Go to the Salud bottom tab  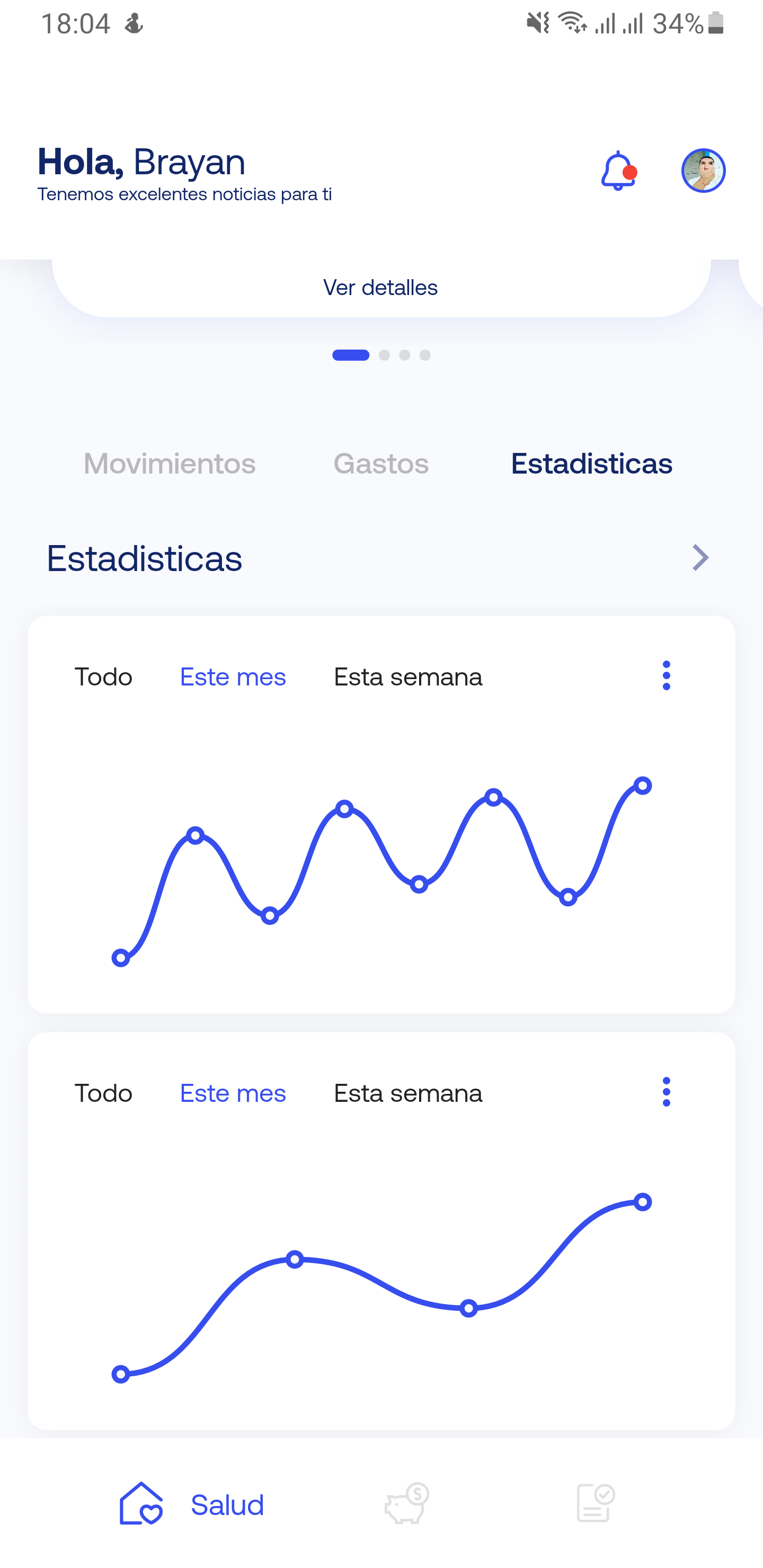point(192,1503)
